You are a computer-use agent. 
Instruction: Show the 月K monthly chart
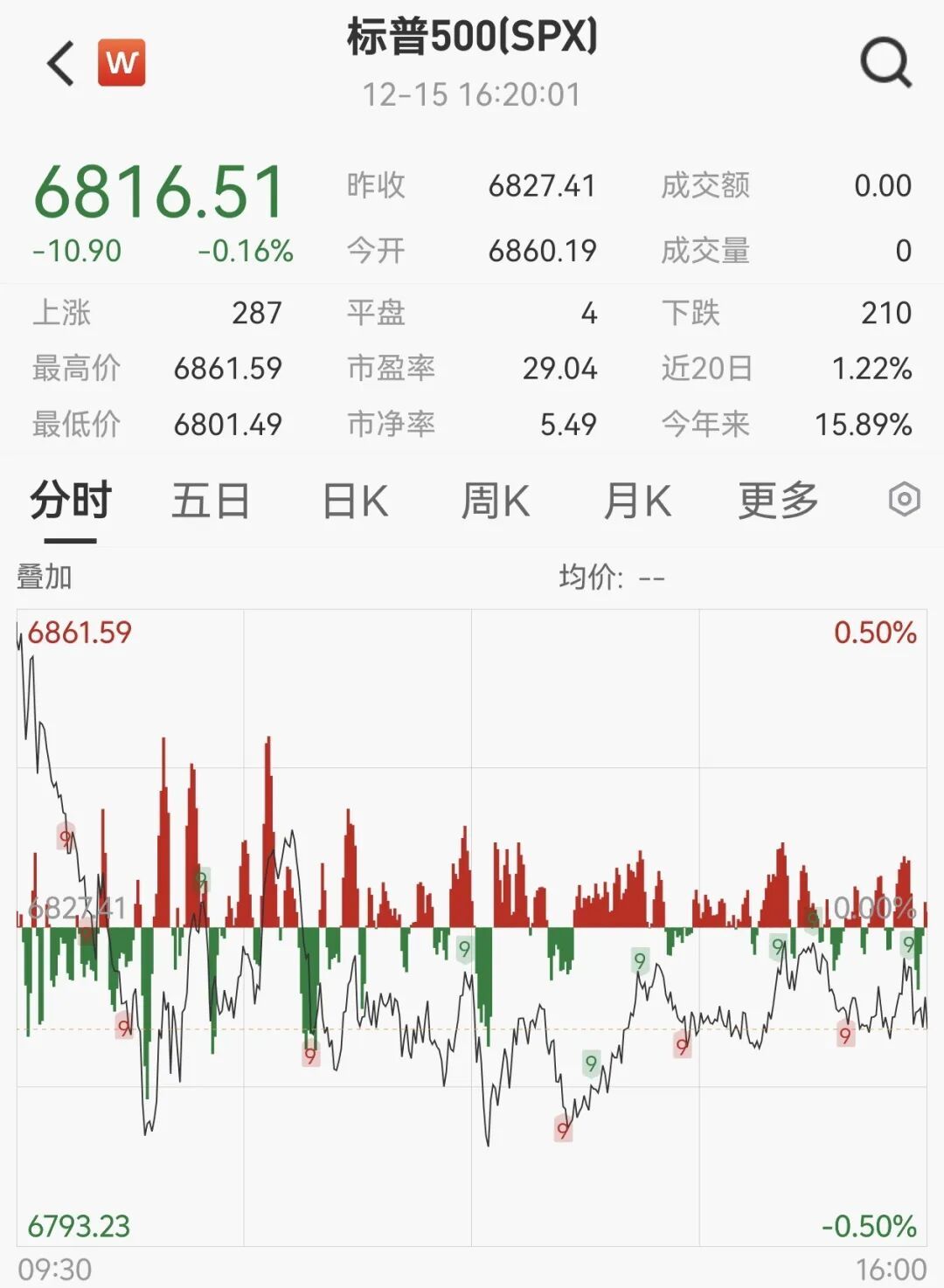point(637,502)
